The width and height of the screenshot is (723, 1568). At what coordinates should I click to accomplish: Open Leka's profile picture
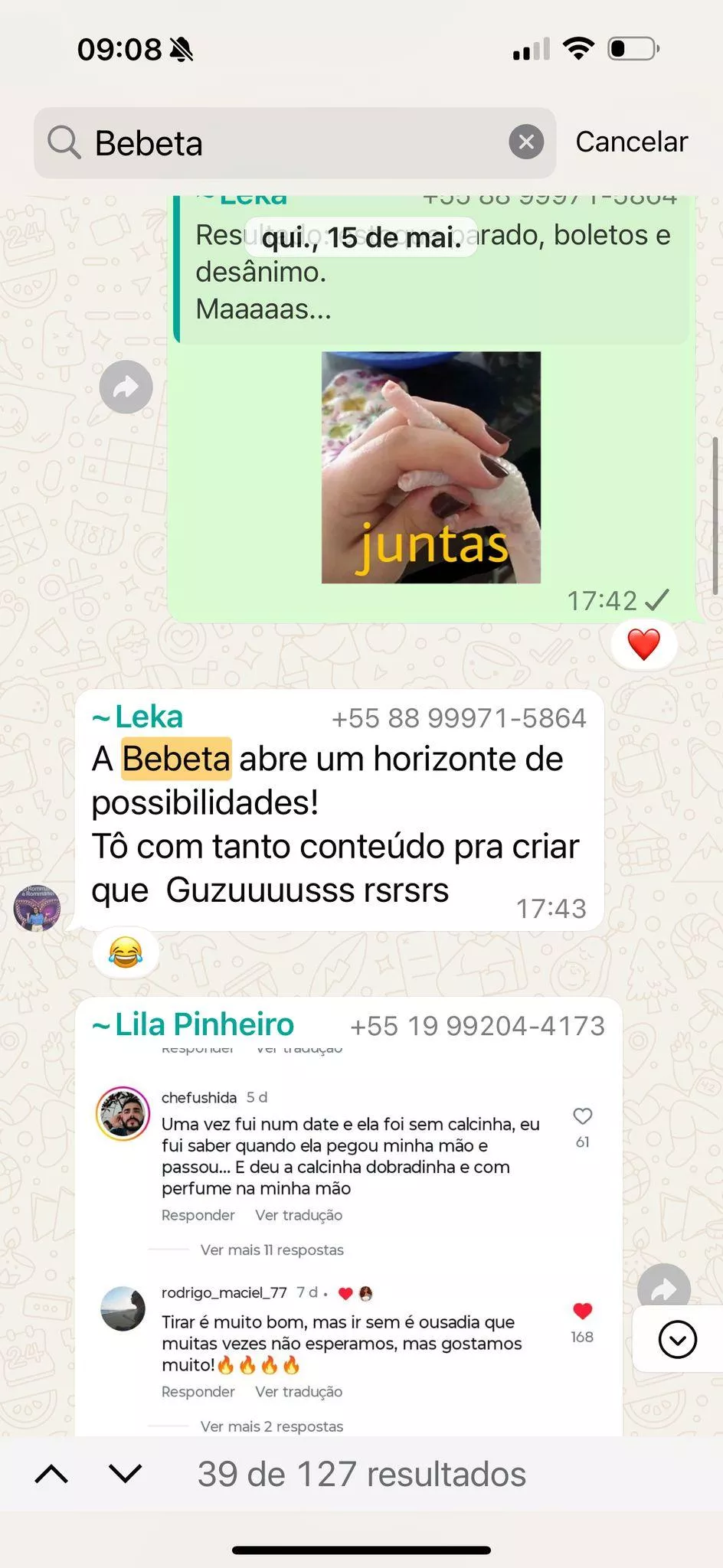[x=37, y=909]
